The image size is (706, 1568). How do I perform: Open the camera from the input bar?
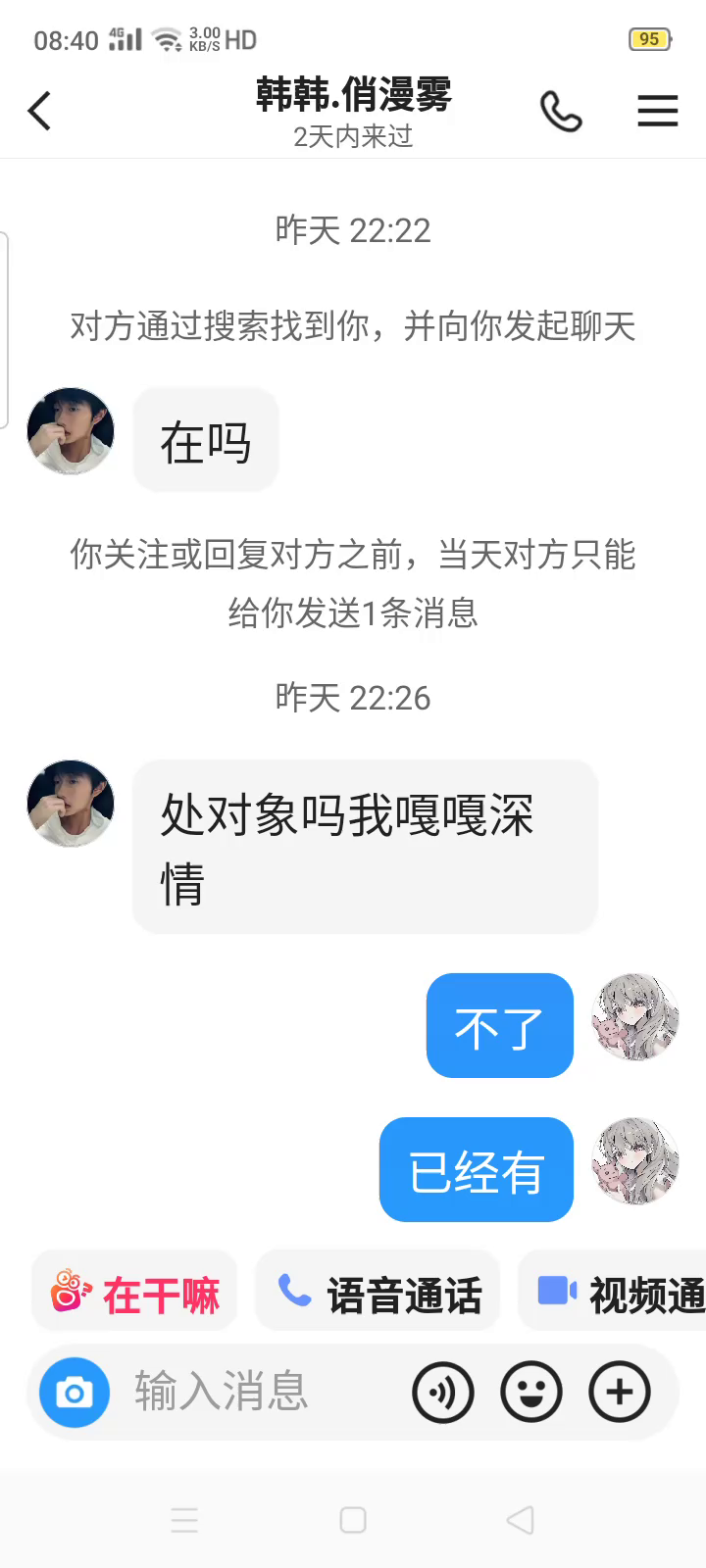[x=75, y=1392]
